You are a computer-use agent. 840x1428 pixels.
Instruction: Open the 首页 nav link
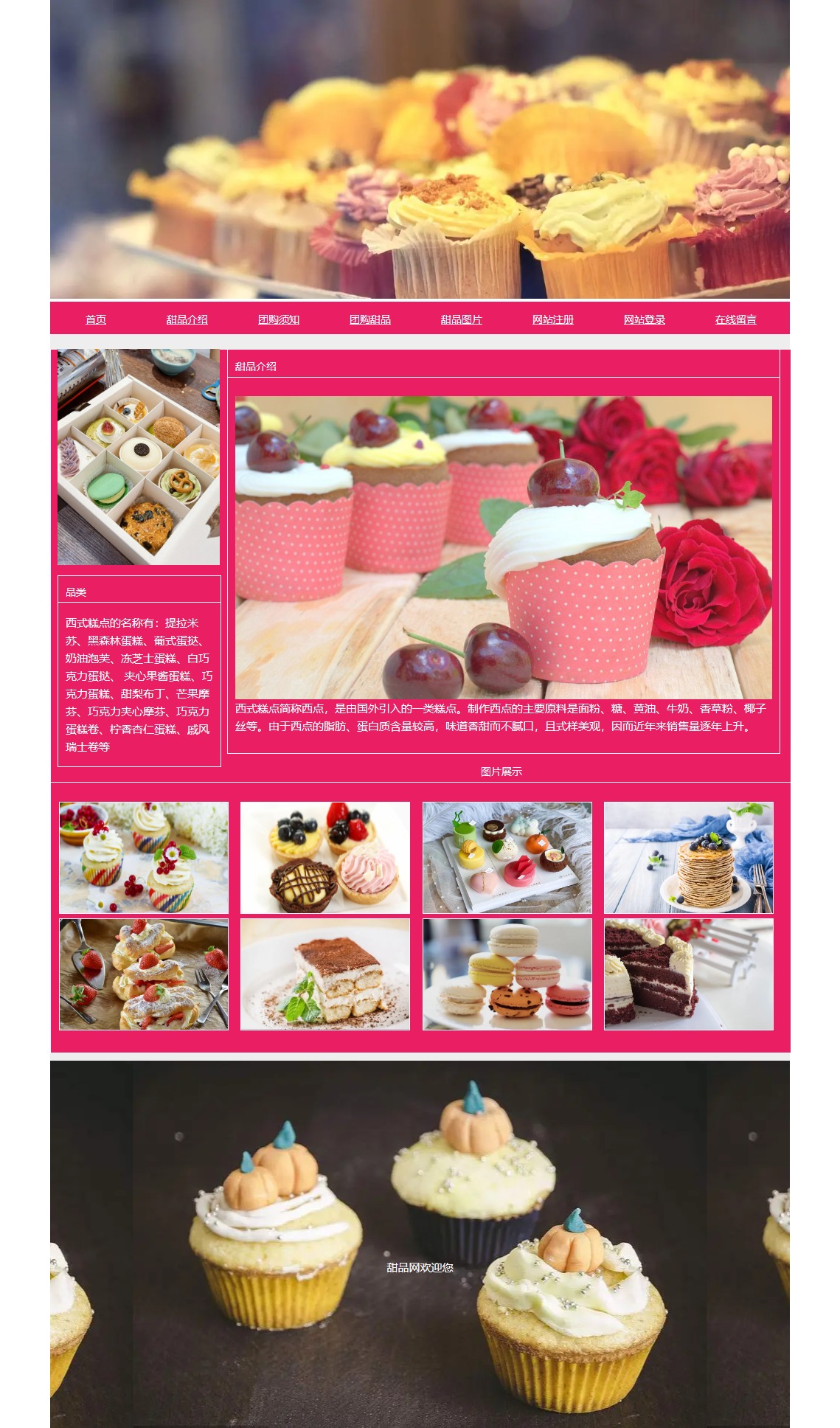96,319
